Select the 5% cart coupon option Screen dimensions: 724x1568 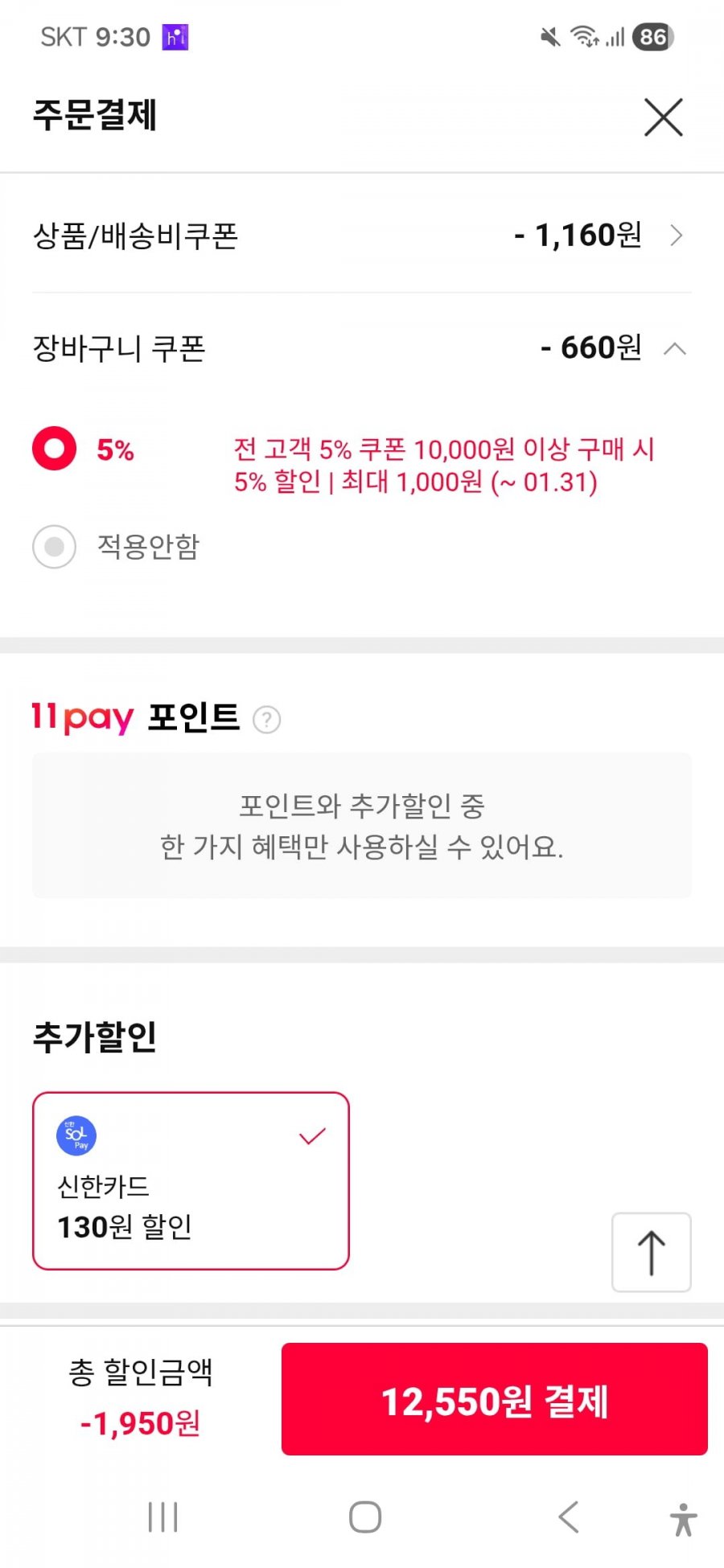(55, 449)
